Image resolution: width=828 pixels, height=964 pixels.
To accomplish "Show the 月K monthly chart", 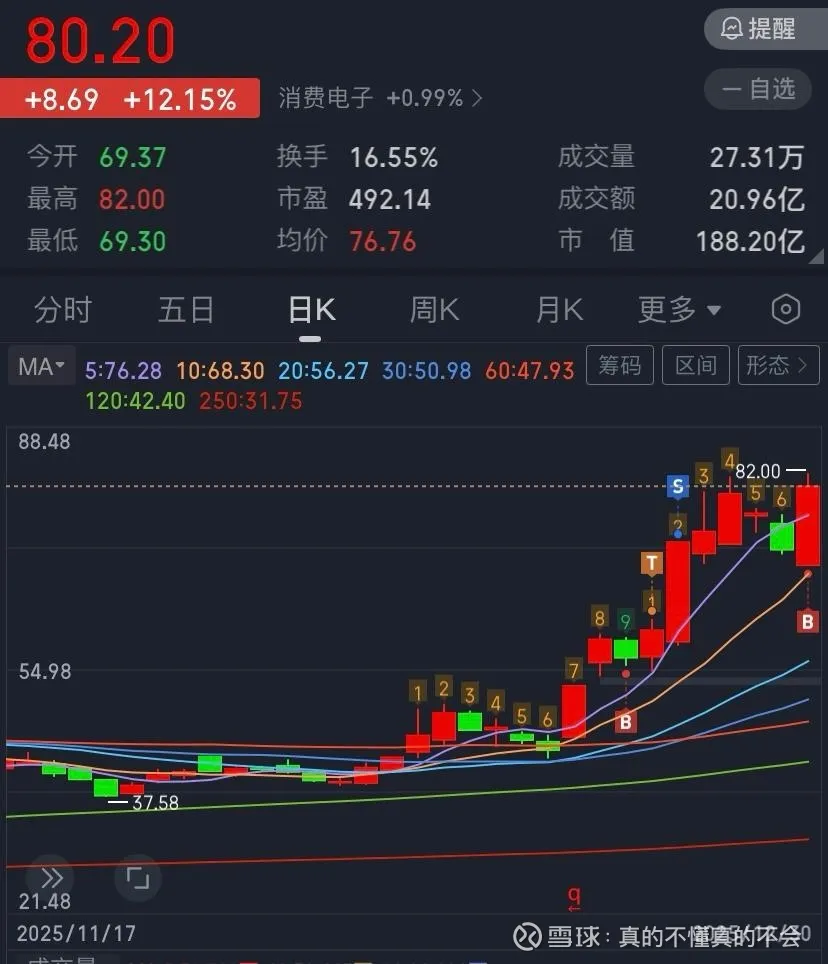I will point(559,310).
